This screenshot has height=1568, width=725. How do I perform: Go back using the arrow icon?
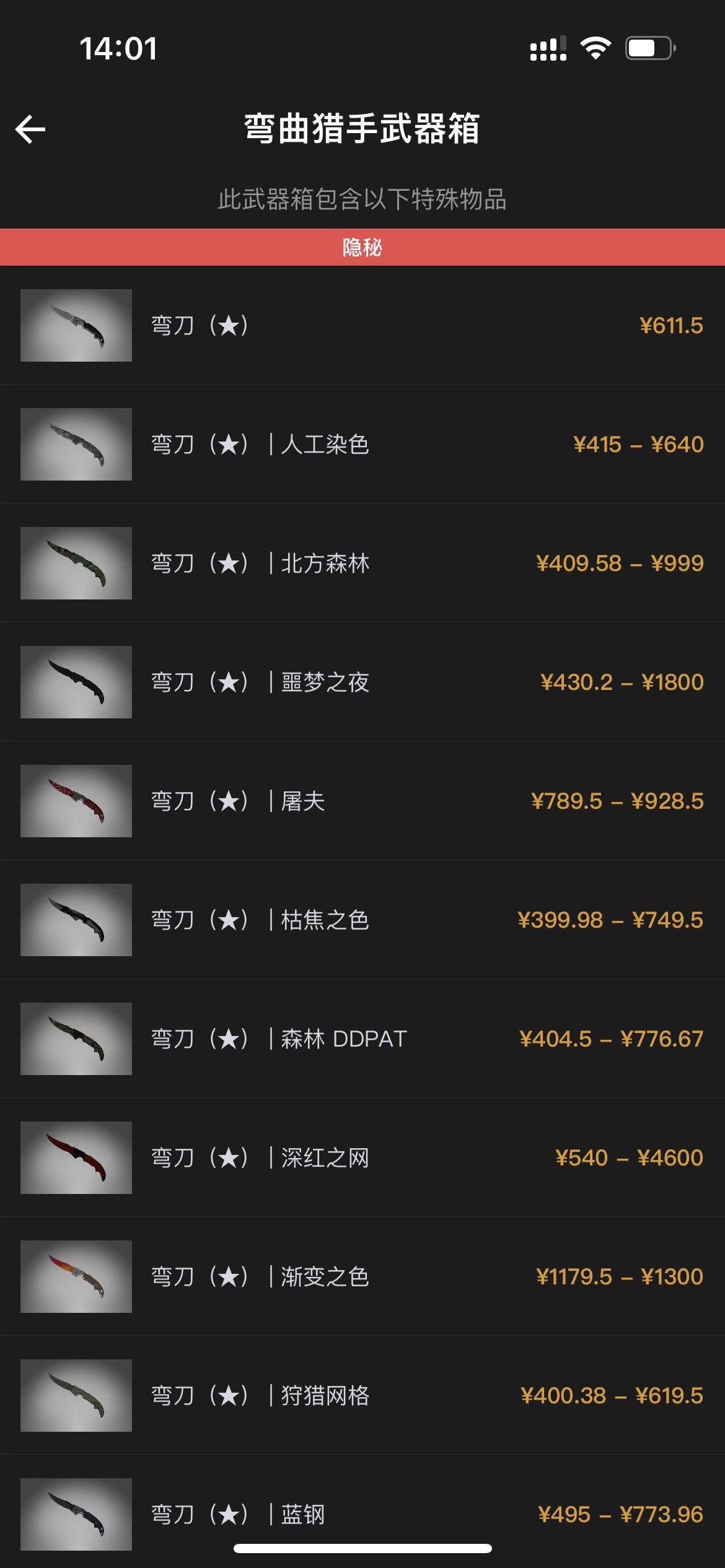(30, 129)
